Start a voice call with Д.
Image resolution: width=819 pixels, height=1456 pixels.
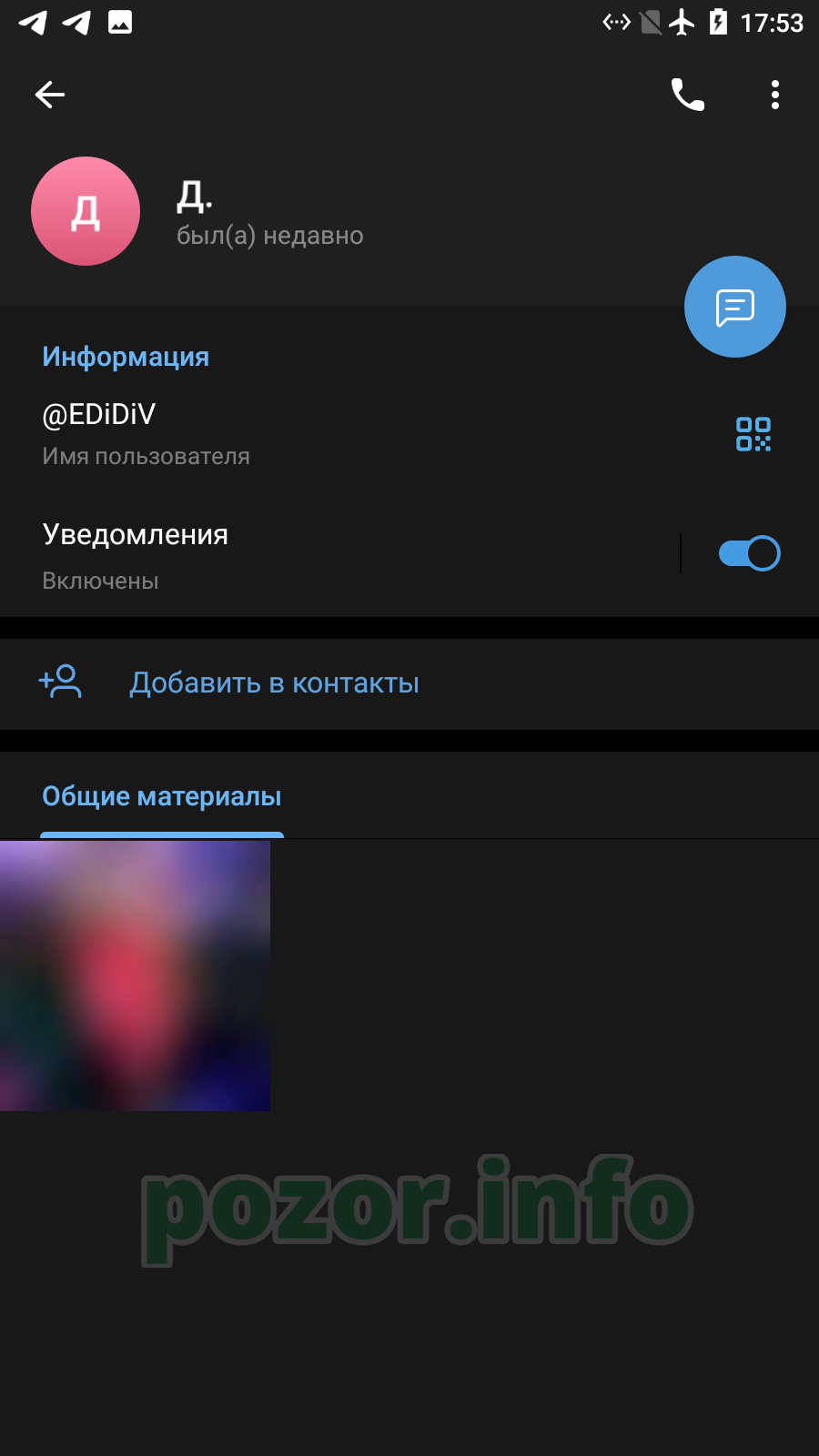pyautogui.click(x=688, y=95)
